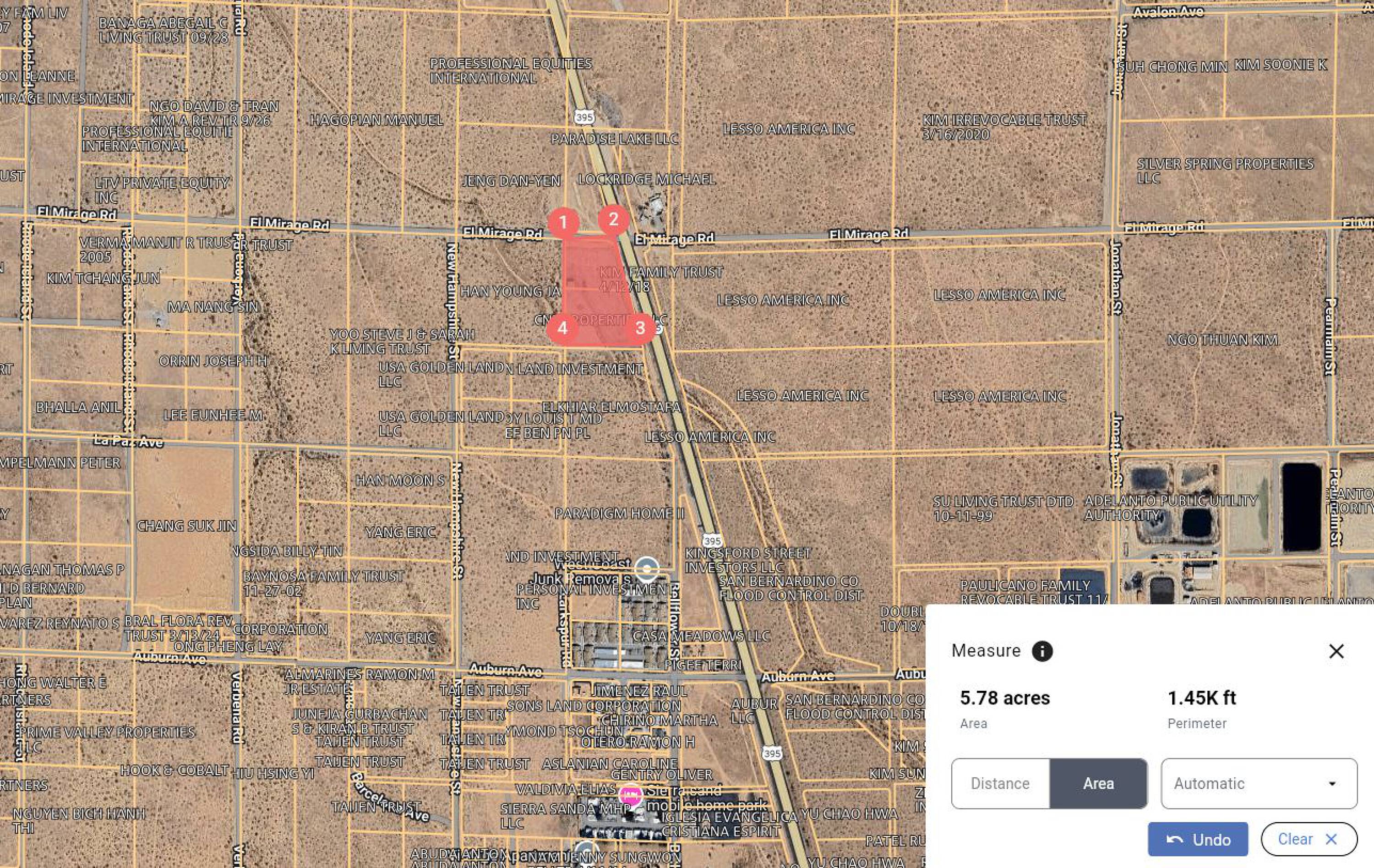The height and width of the screenshot is (868, 1374).
Task: Switch to Distance measuring mode
Action: pyautogui.click(x=1000, y=784)
